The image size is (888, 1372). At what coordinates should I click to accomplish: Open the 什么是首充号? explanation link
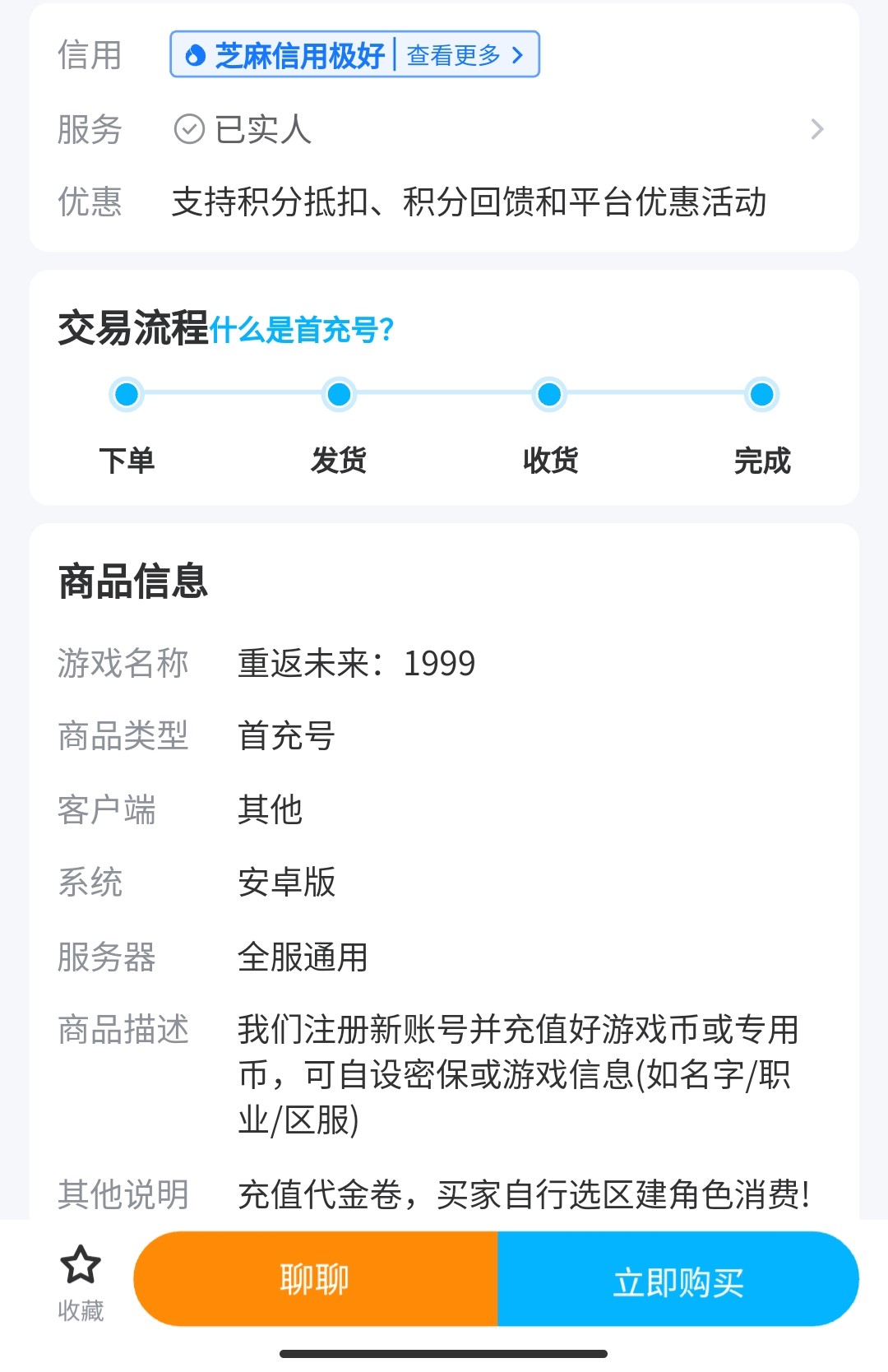(302, 330)
